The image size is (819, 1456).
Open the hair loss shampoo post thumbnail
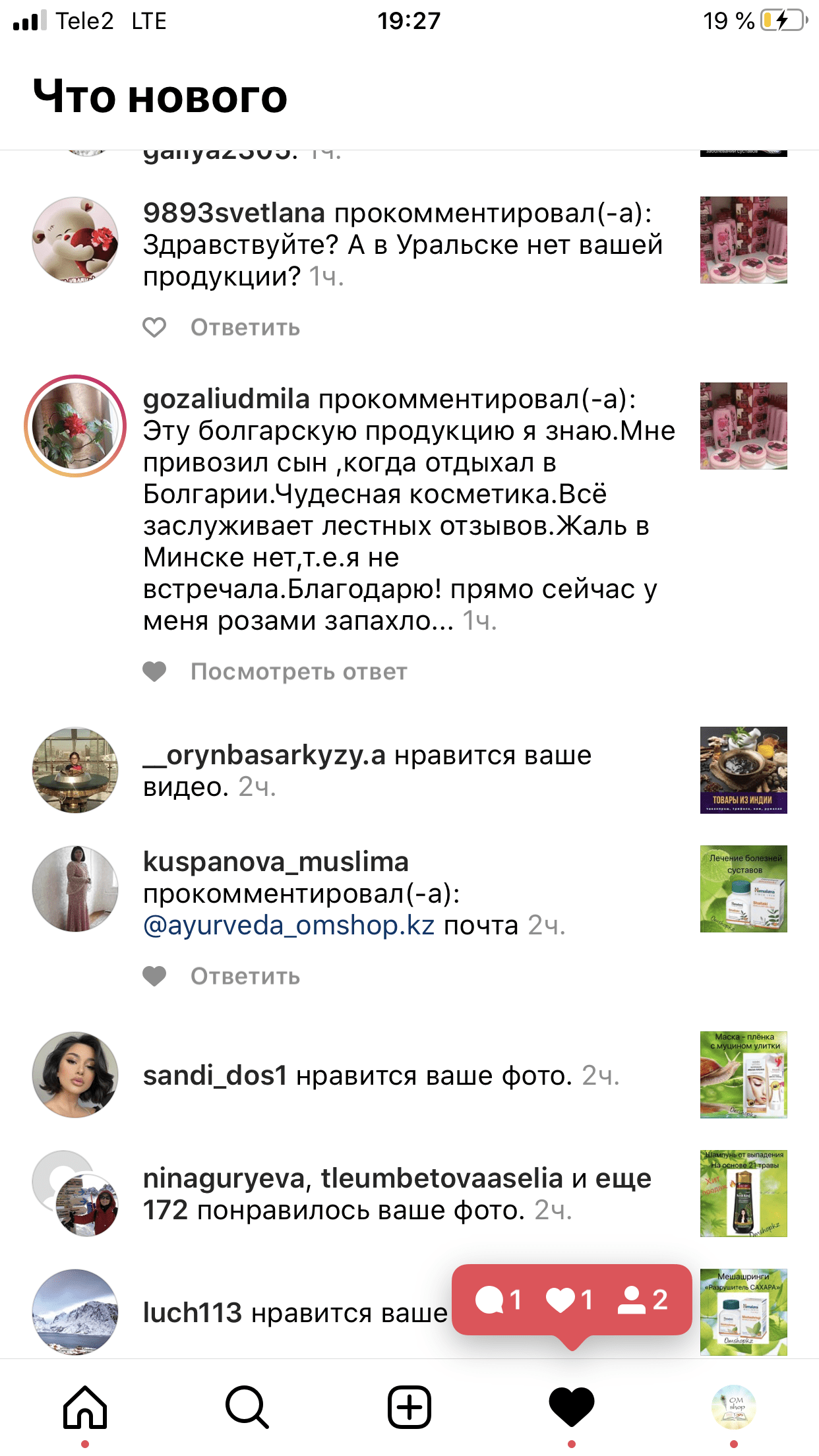point(743,1194)
